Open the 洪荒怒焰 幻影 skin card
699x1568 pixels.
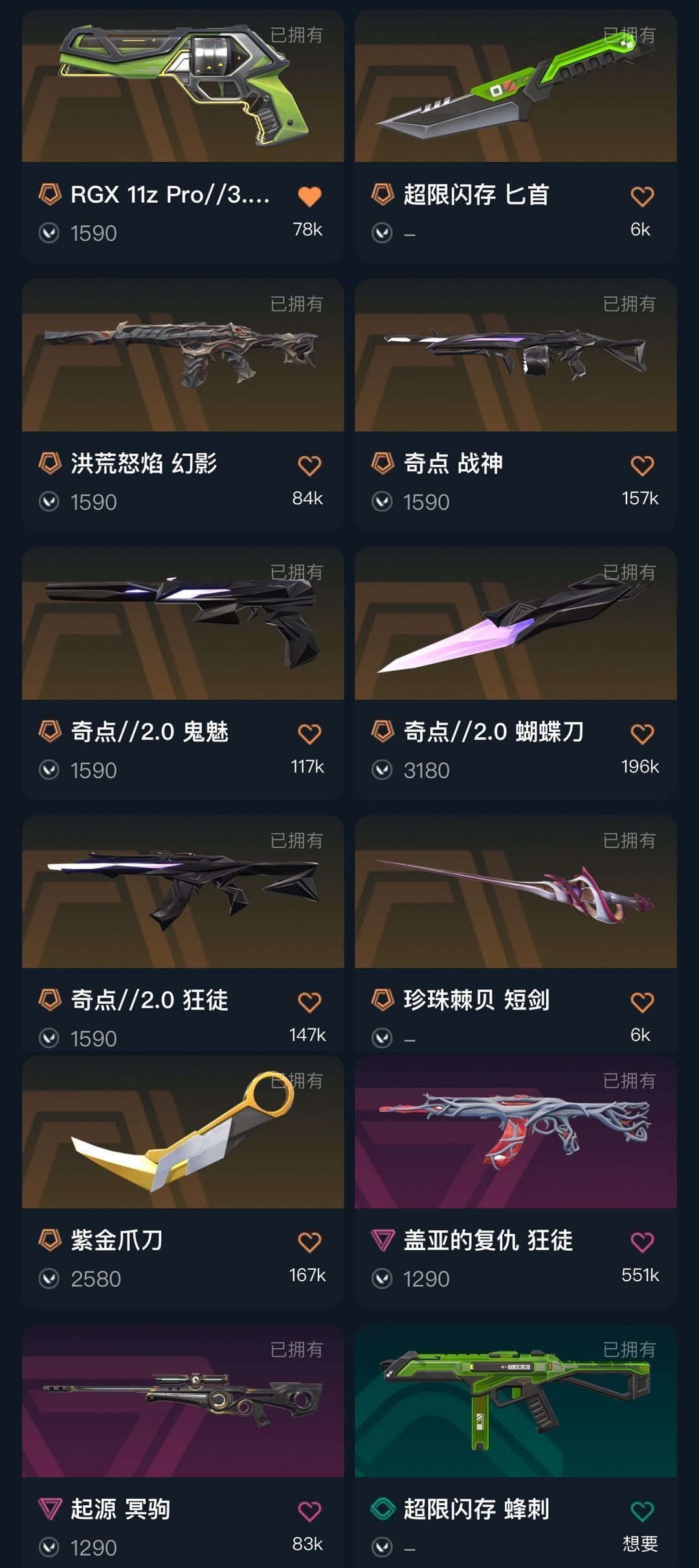pyautogui.click(x=183, y=356)
